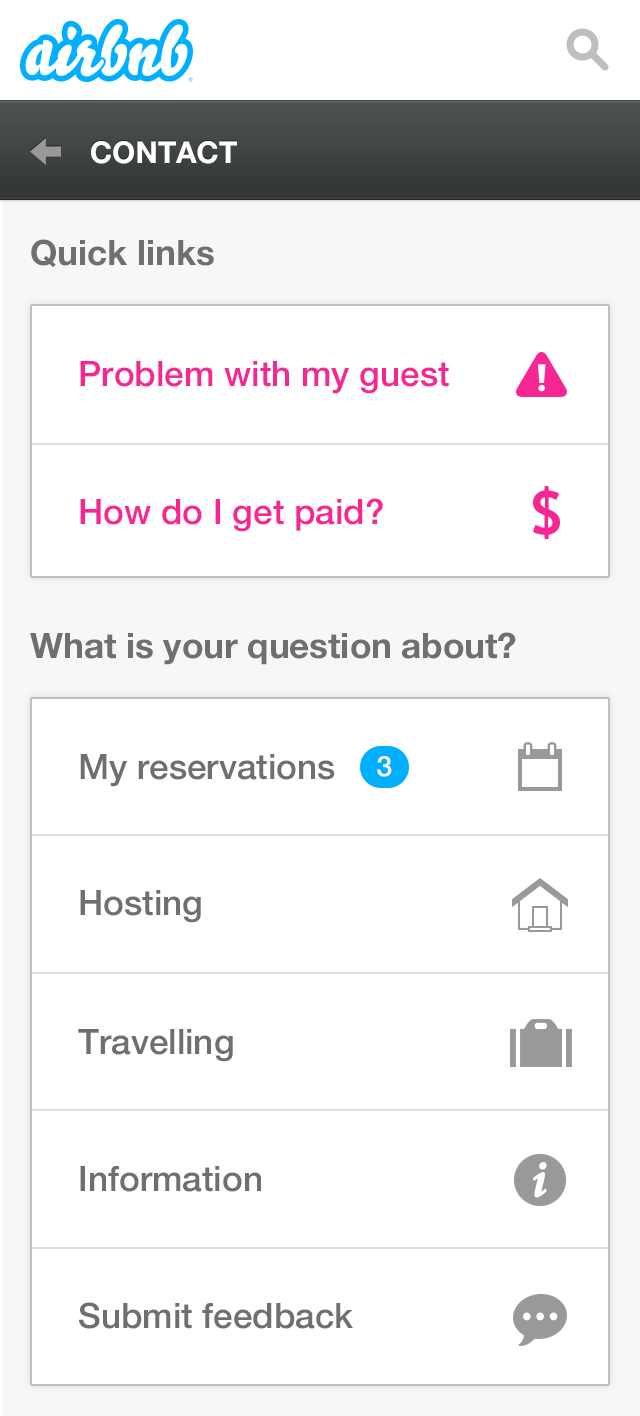Choose the Hosting topic
Image resolution: width=640 pixels, height=1416 pixels.
point(141,904)
